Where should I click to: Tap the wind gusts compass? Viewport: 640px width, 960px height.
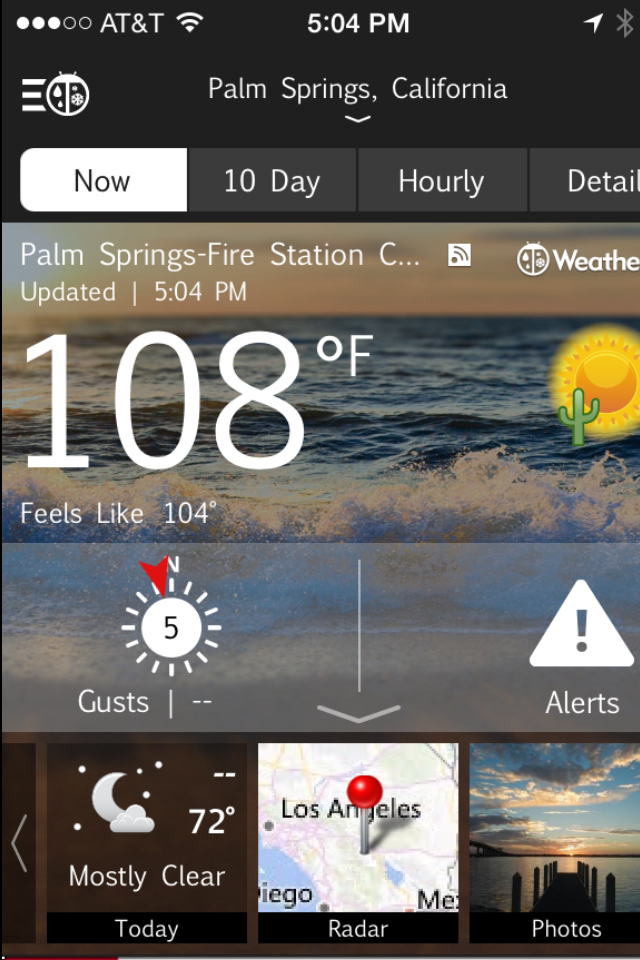[x=170, y=628]
